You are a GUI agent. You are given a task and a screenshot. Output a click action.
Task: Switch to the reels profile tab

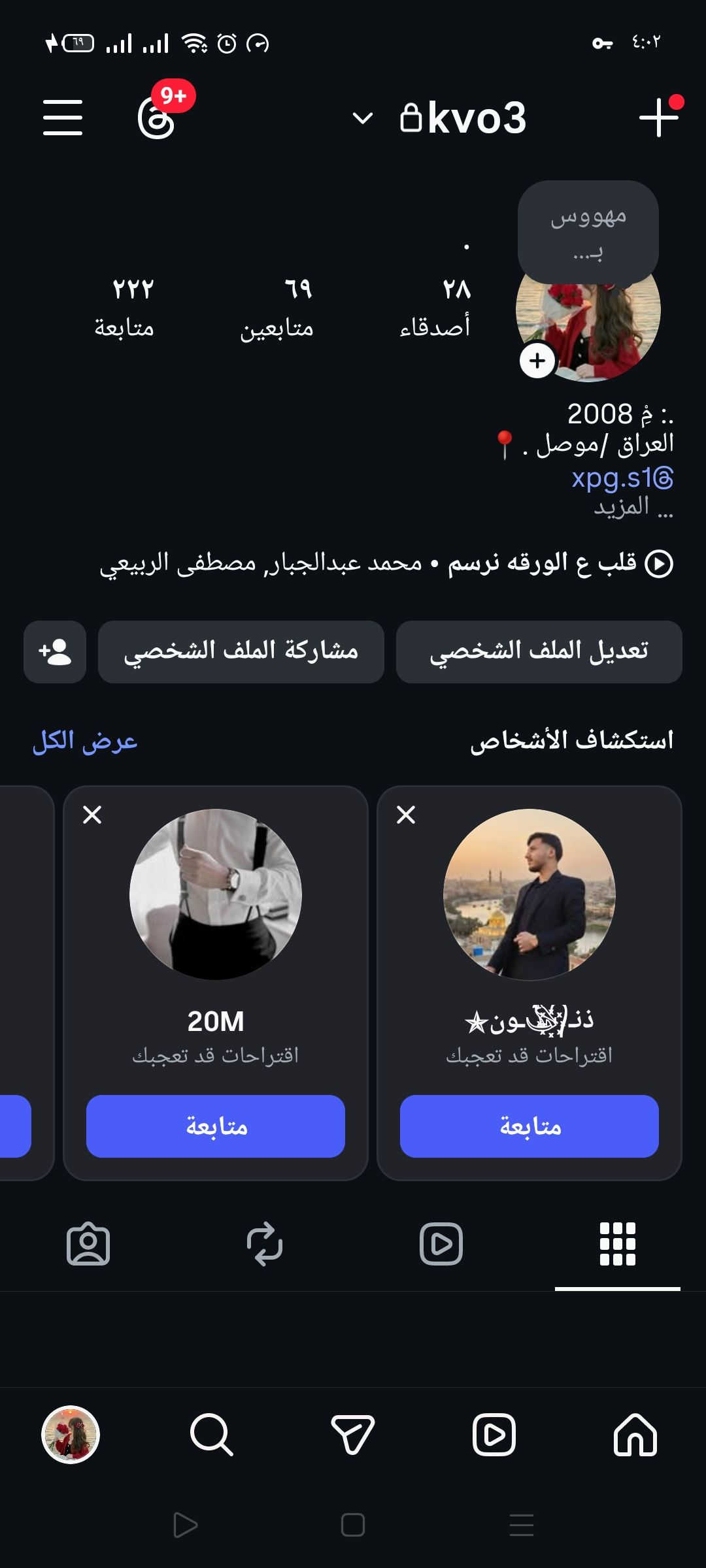point(441,1244)
